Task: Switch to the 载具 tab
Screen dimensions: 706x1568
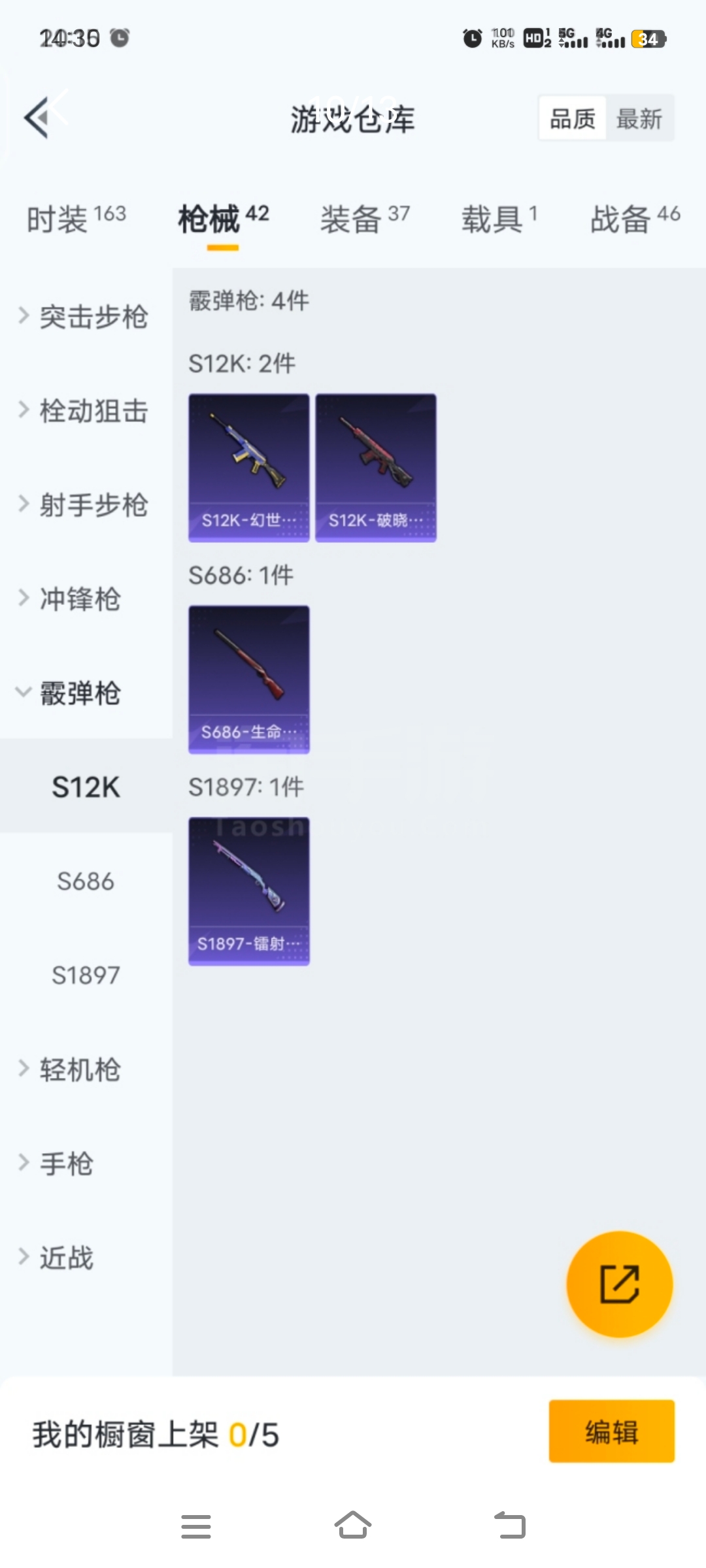Action: pos(499,218)
